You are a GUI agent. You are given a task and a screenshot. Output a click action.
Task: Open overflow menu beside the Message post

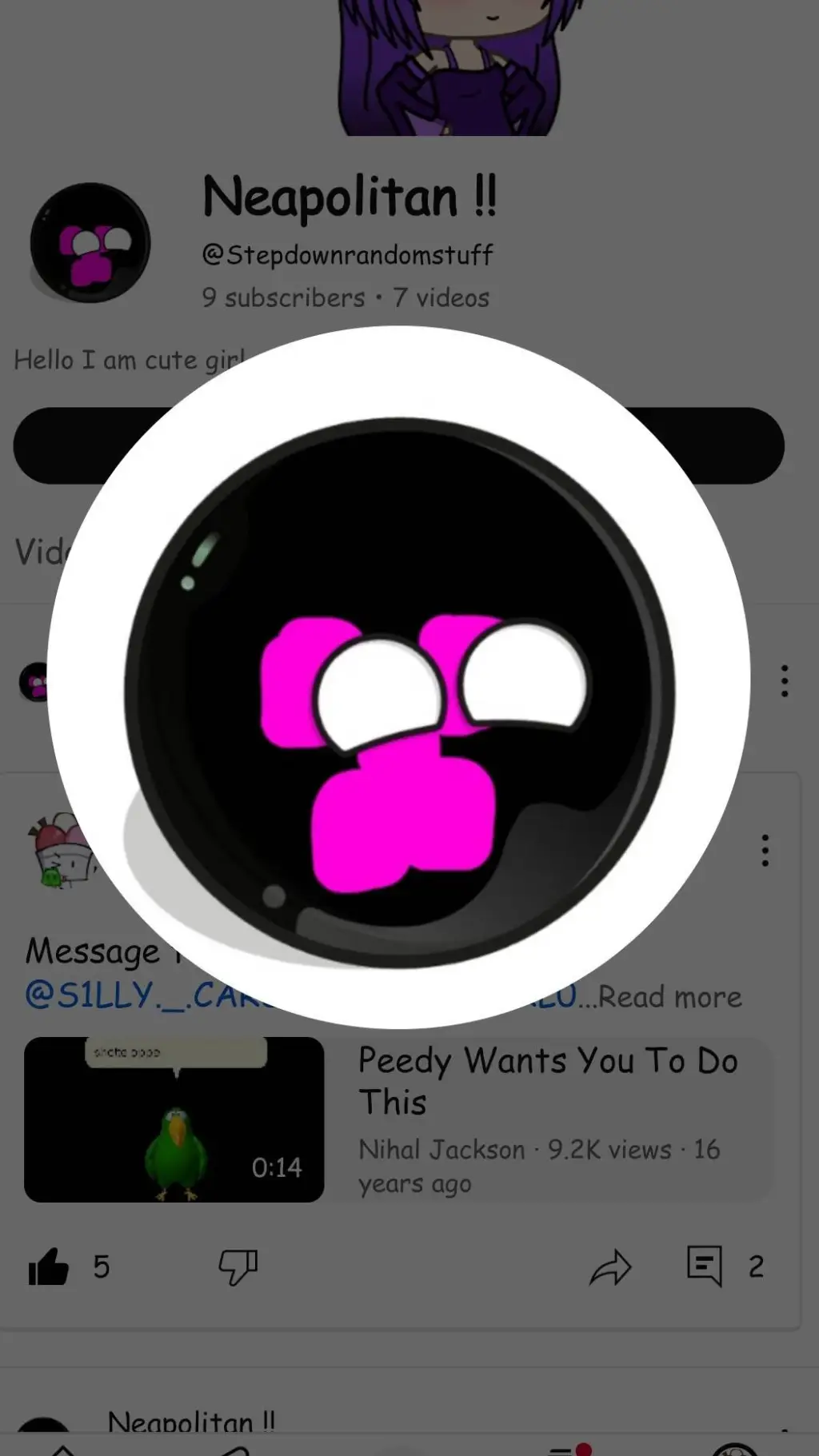[765, 851]
